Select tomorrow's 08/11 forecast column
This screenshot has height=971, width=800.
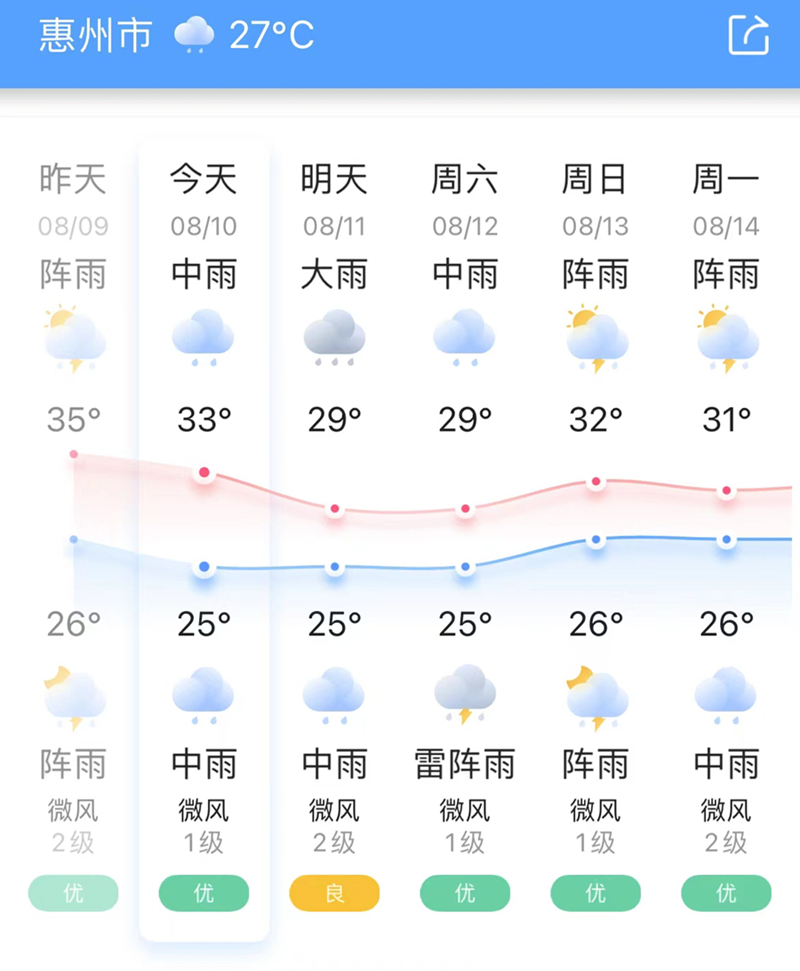[334, 200]
